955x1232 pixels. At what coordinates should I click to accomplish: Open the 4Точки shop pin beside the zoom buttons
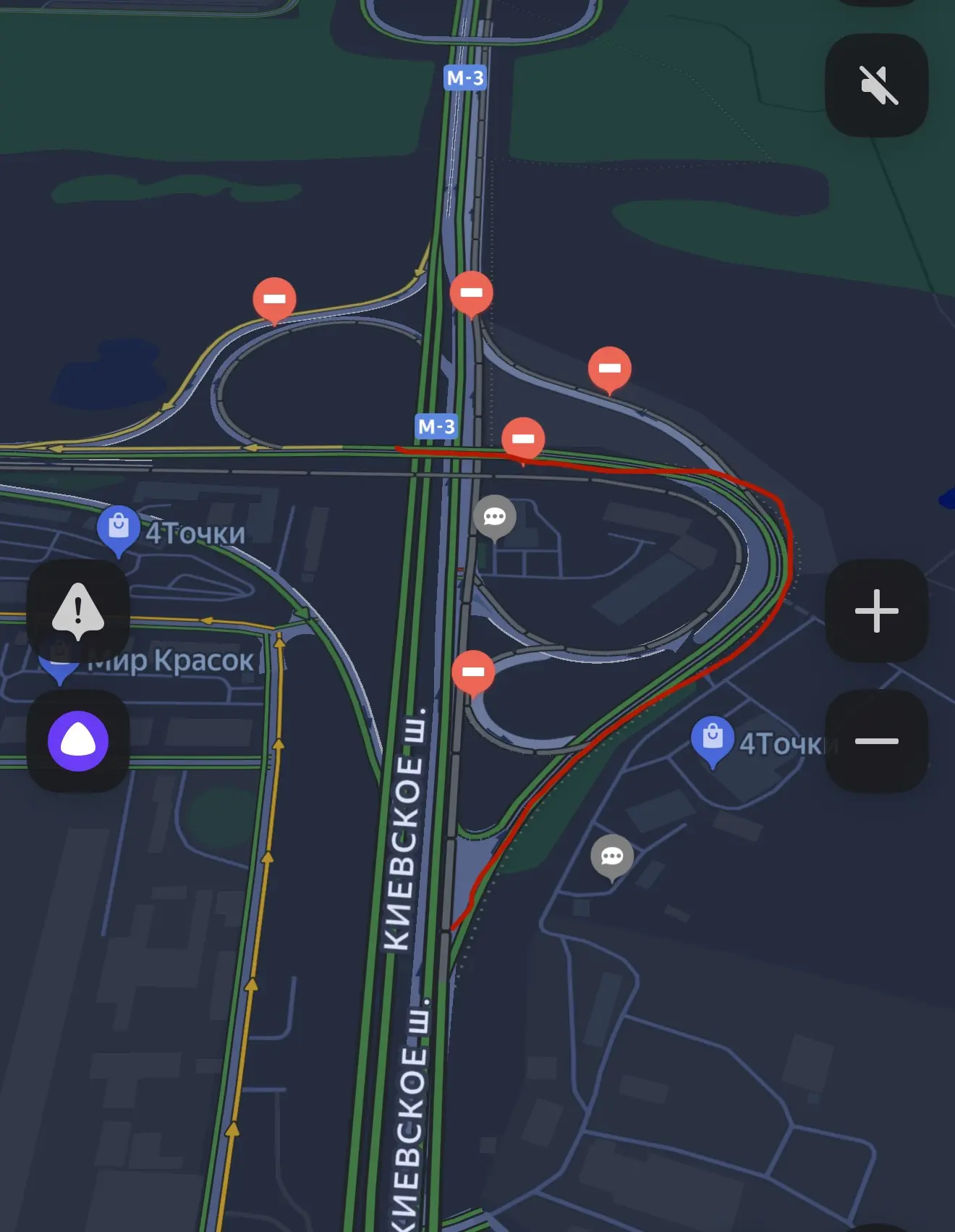point(713,739)
